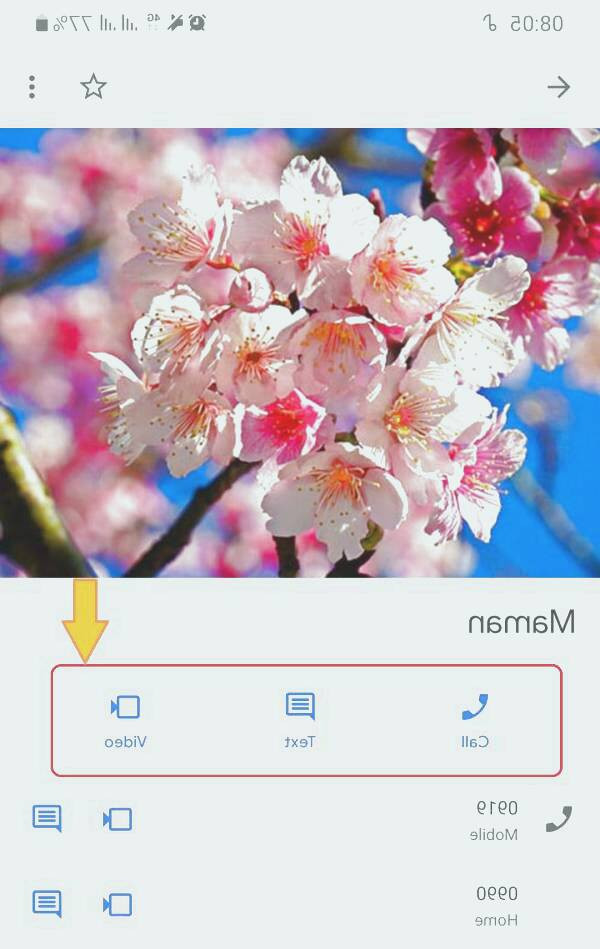Start a video call with Video button

126,719
